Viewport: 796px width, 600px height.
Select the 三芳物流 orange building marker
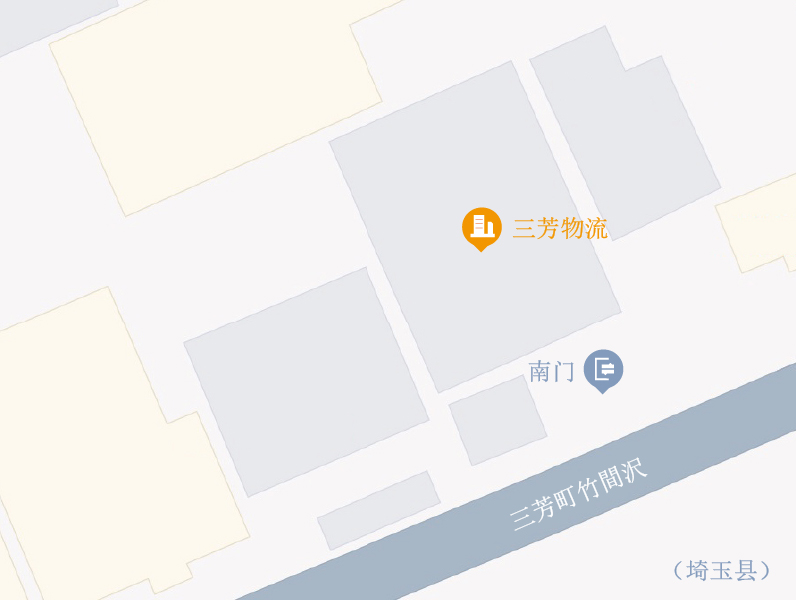(x=481, y=227)
